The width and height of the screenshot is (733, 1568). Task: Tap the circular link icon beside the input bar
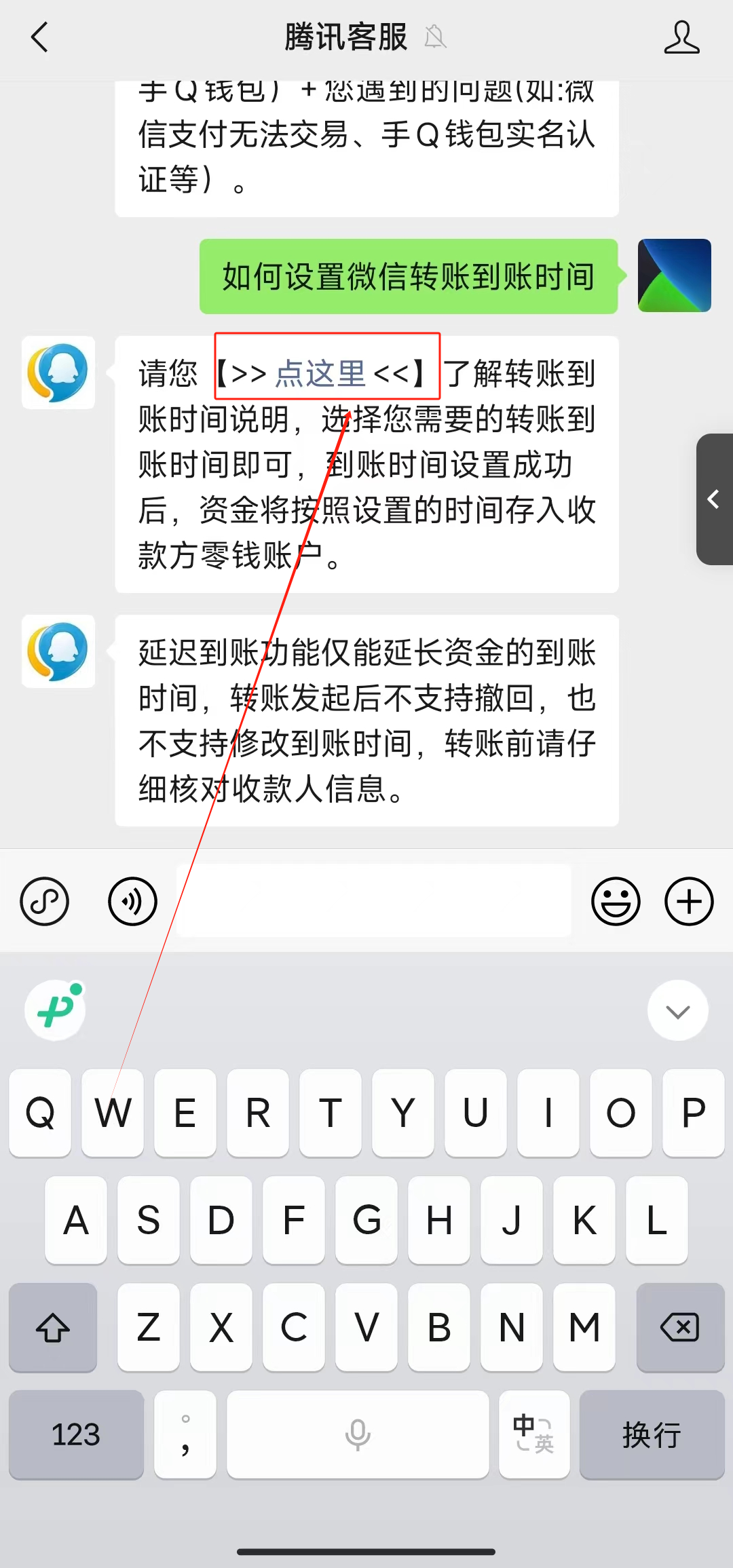pyautogui.click(x=45, y=901)
